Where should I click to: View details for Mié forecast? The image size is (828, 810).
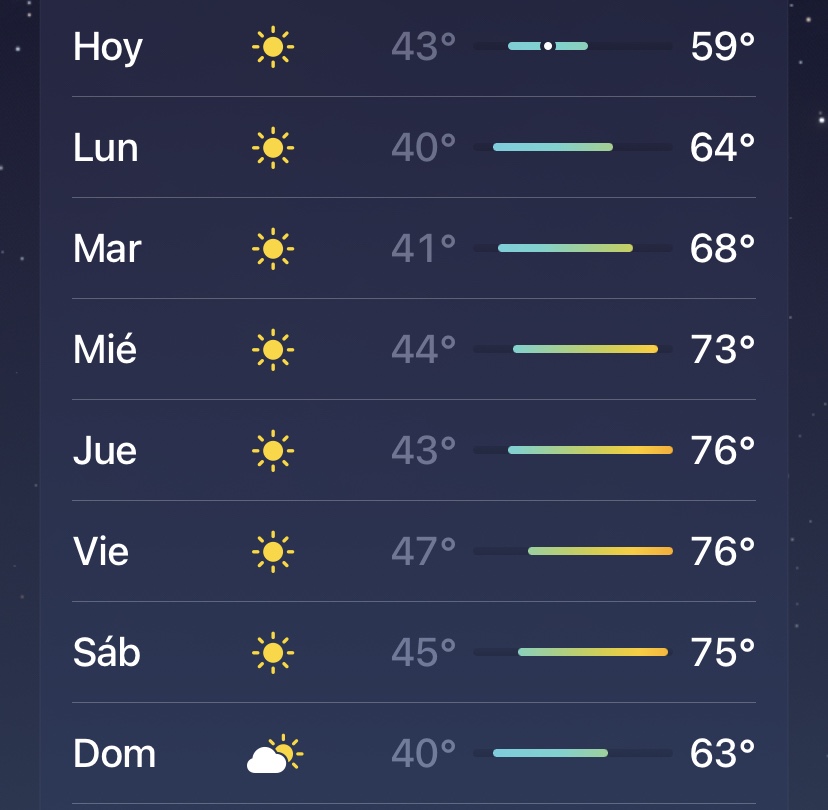pyautogui.click(x=413, y=349)
